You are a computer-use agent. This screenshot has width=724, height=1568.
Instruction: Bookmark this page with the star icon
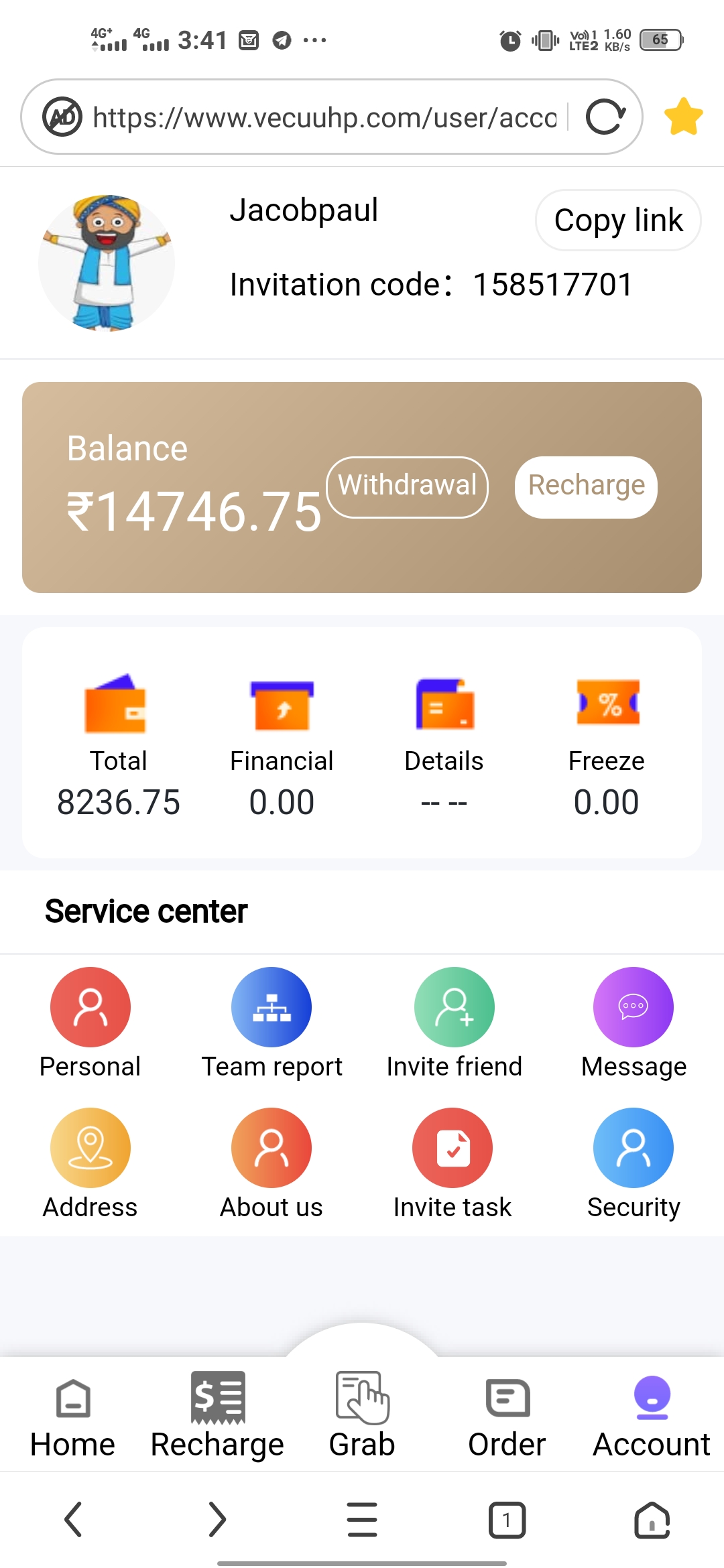pyautogui.click(x=683, y=117)
